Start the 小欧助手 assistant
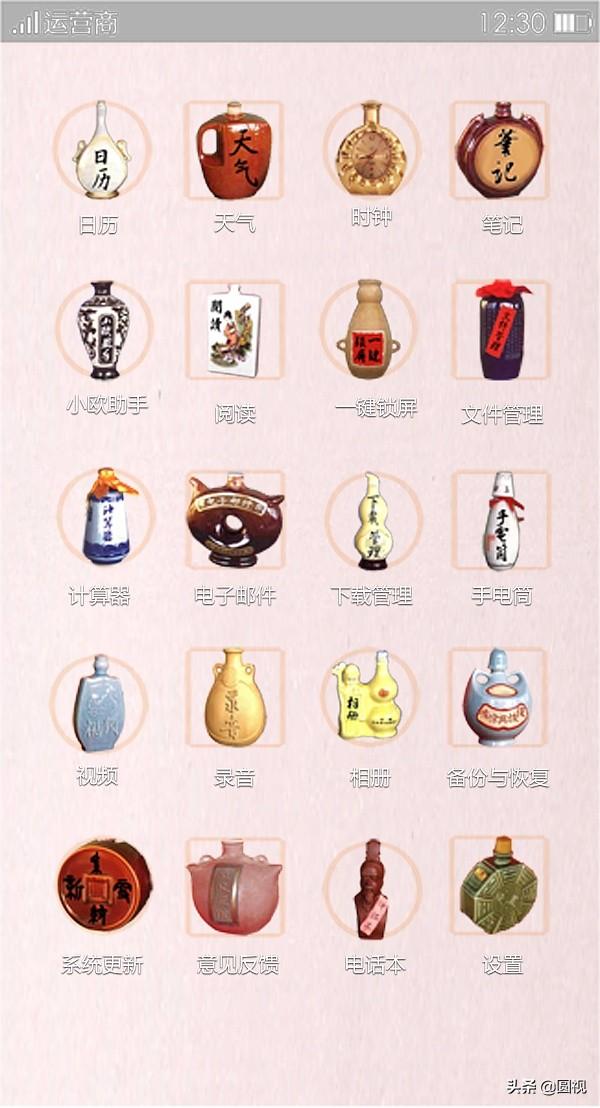The image size is (600, 1108). tap(104, 330)
